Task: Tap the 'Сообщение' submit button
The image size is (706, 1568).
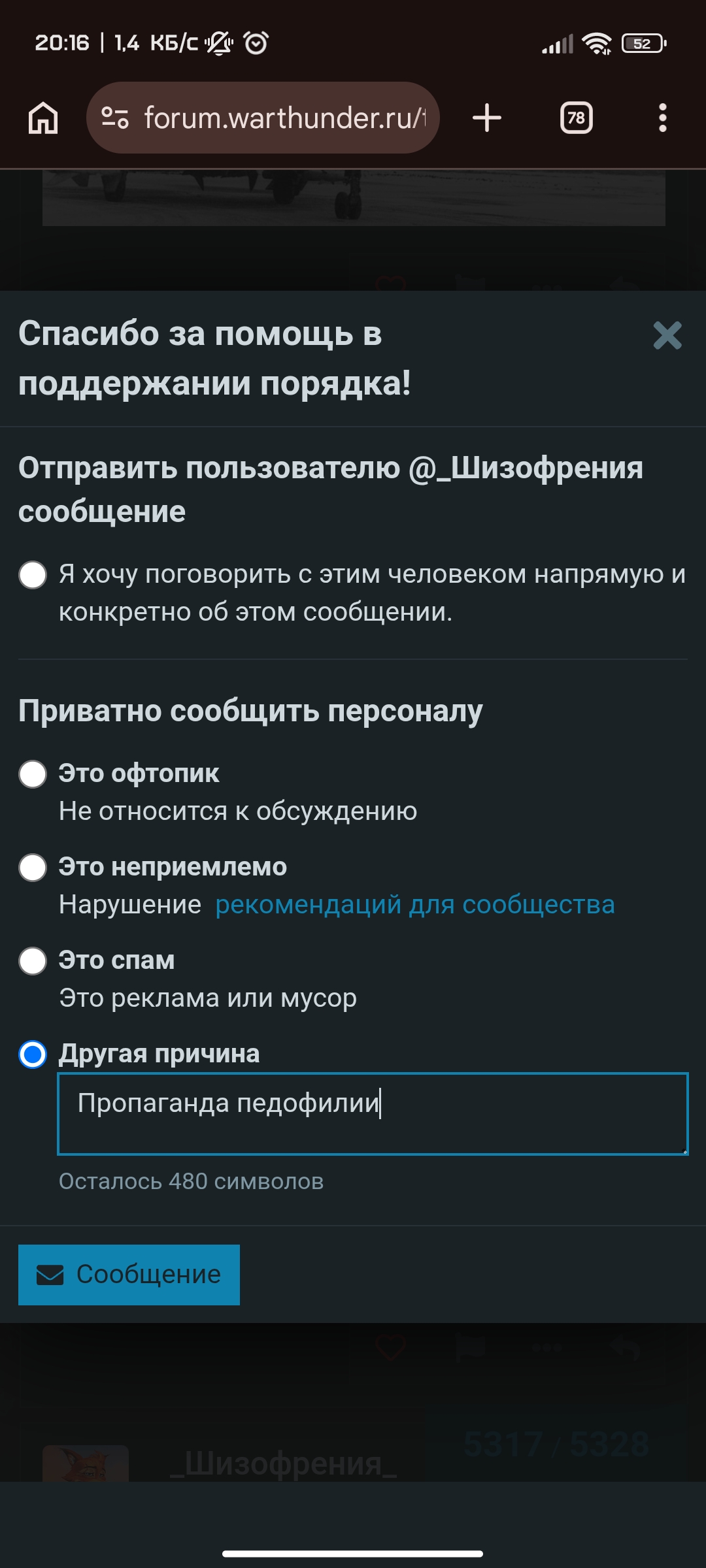Action: click(x=129, y=1275)
